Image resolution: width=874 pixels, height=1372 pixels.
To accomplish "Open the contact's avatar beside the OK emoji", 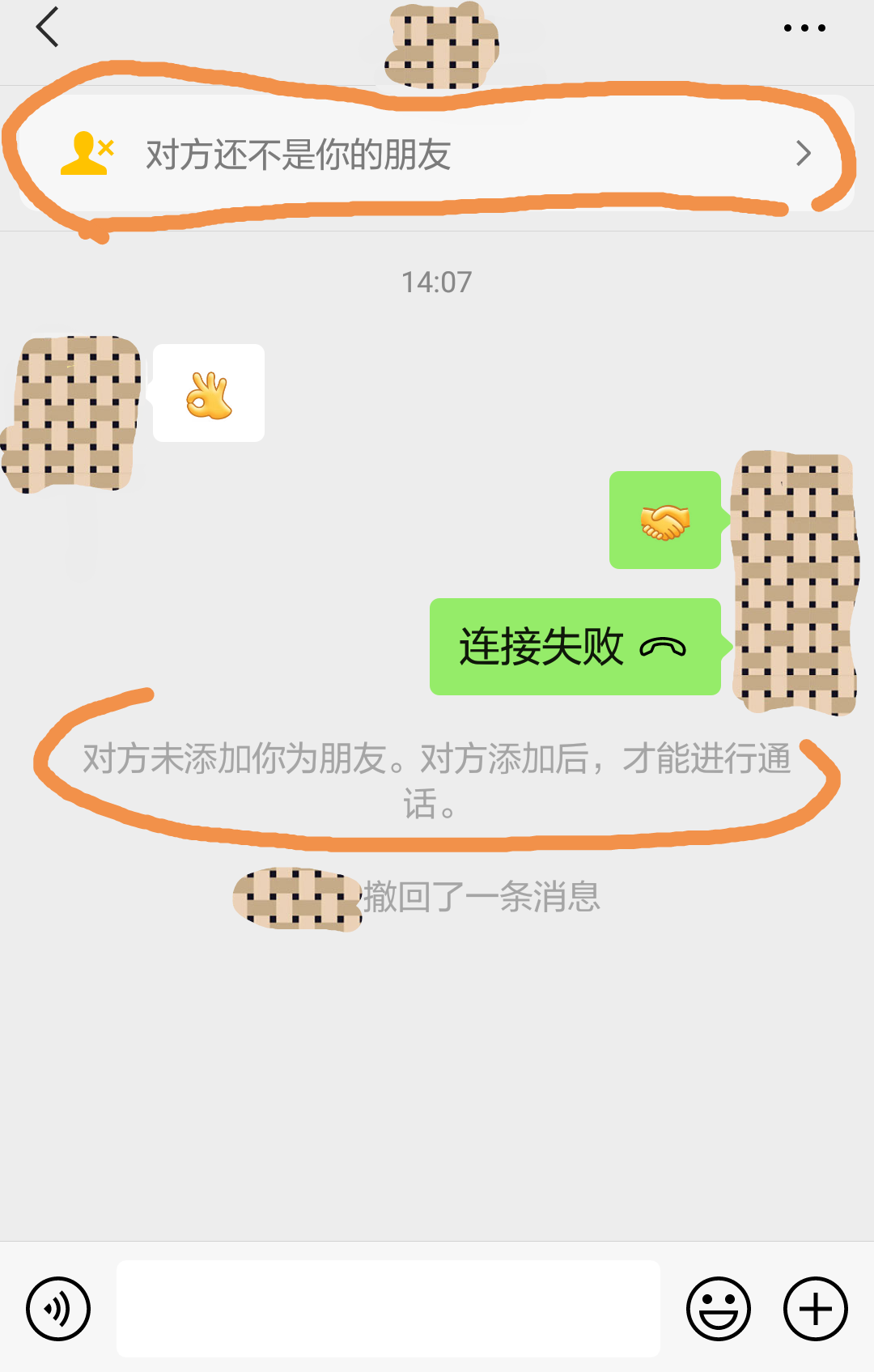I will pos(73,413).
